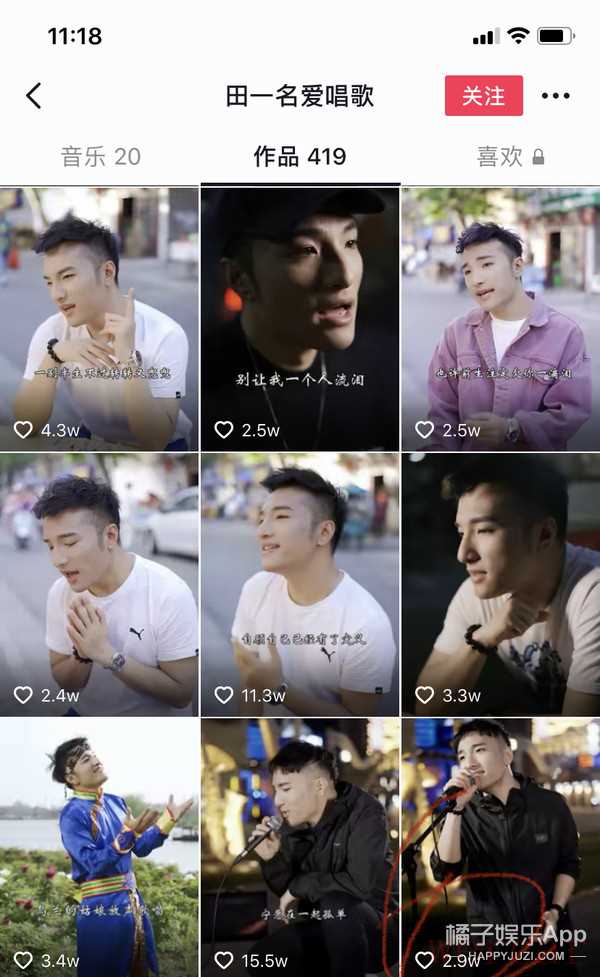Image resolution: width=600 pixels, height=977 pixels.
Task: Select the 作品 419 tab
Action: pos(299,156)
